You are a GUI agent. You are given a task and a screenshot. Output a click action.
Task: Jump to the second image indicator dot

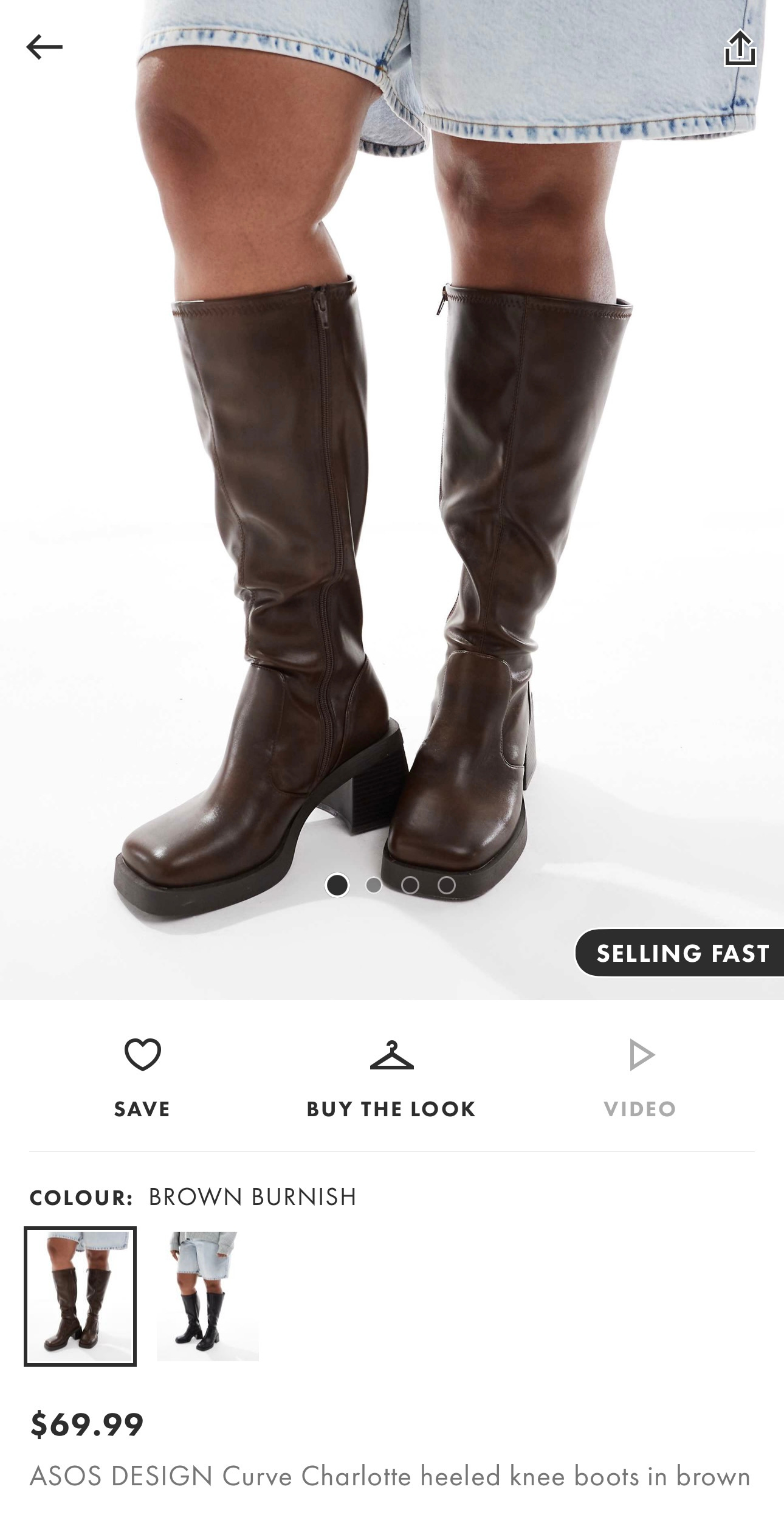[x=374, y=885]
